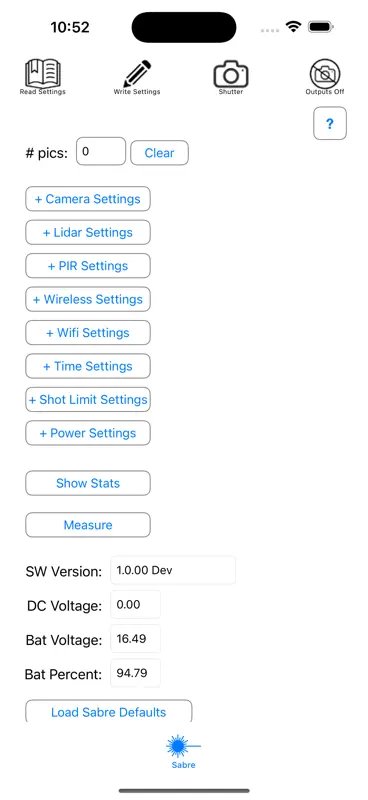Expand Wireless Settings
Screen dimensions: 368x800
click(x=88, y=299)
